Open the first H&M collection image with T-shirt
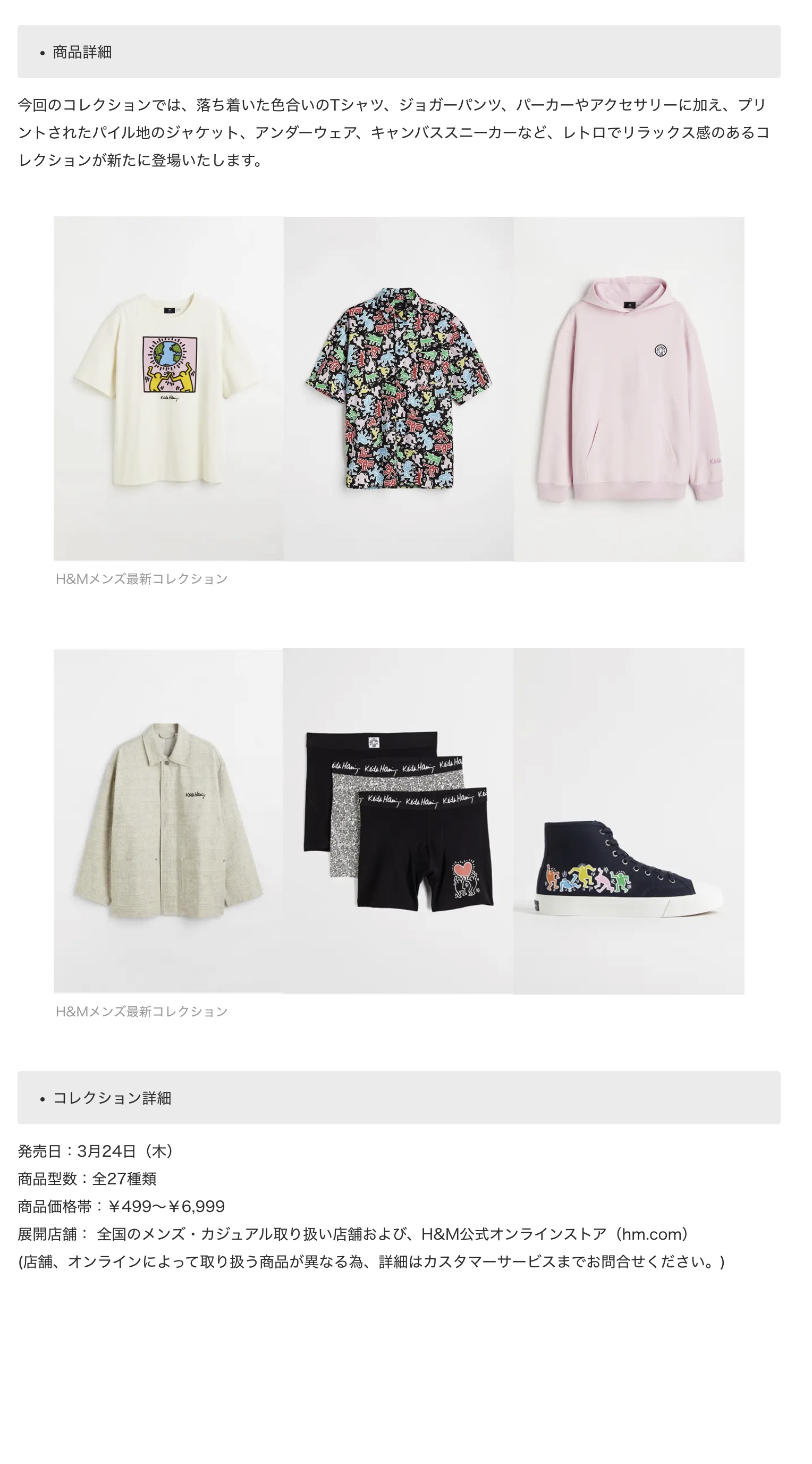Screen dimensions: 812x1464 pos(168,389)
